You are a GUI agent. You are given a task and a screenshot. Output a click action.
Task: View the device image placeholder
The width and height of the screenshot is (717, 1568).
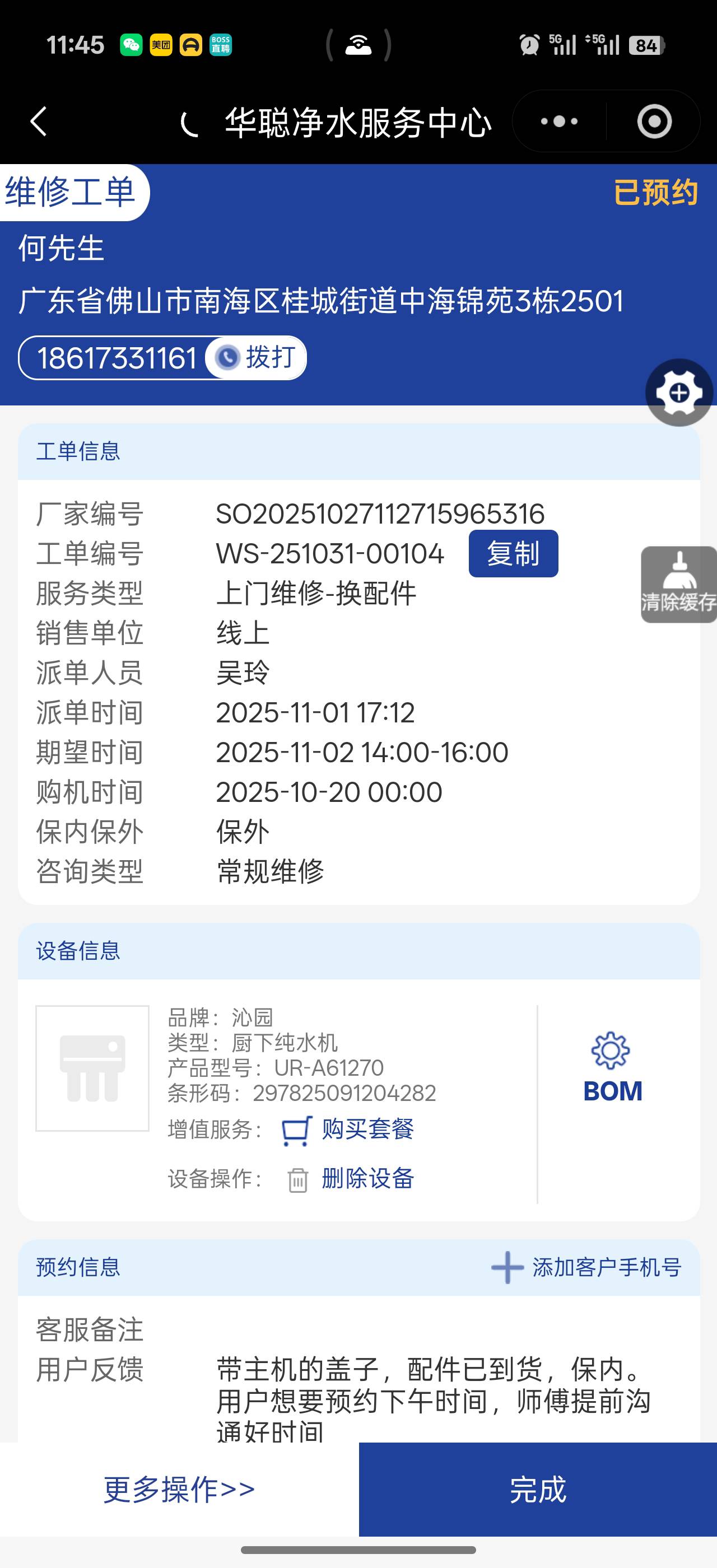[x=92, y=1068]
